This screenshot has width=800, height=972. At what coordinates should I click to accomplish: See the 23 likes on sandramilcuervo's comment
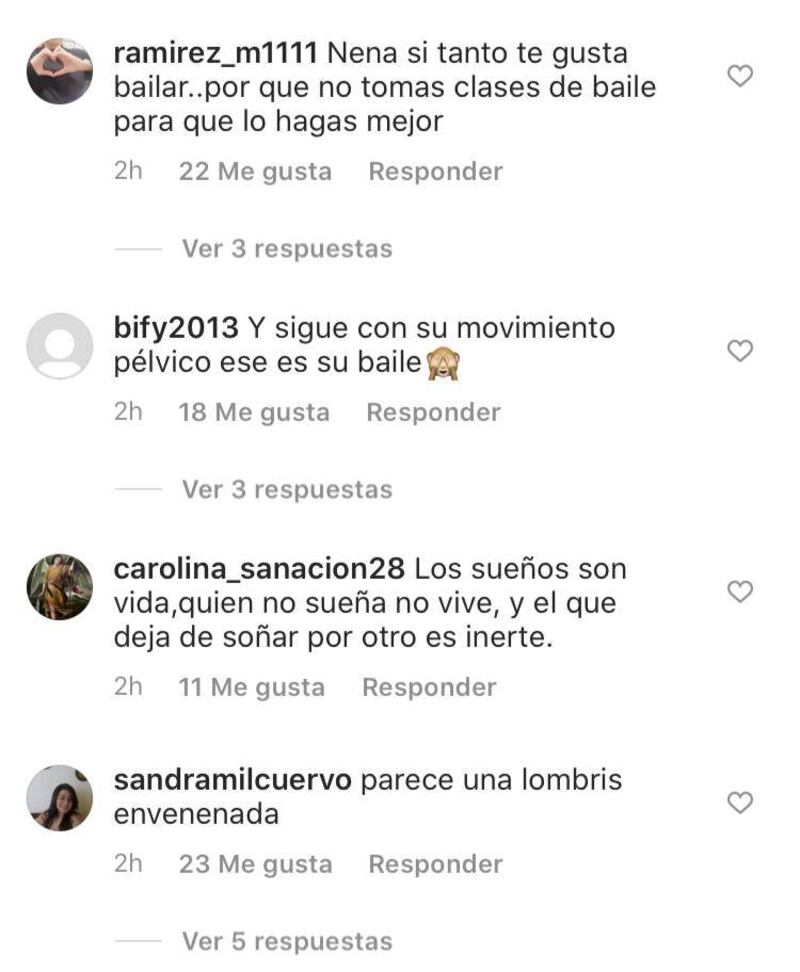(255, 864)
